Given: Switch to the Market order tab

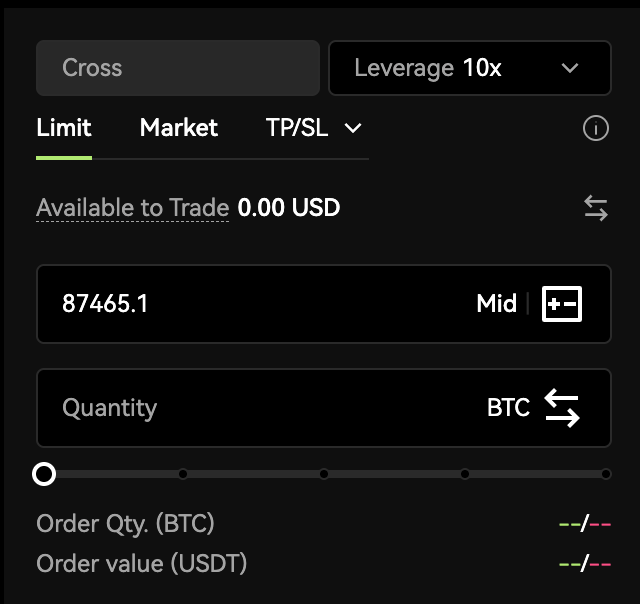Looking at the screenshot, I should click(179, 128).
